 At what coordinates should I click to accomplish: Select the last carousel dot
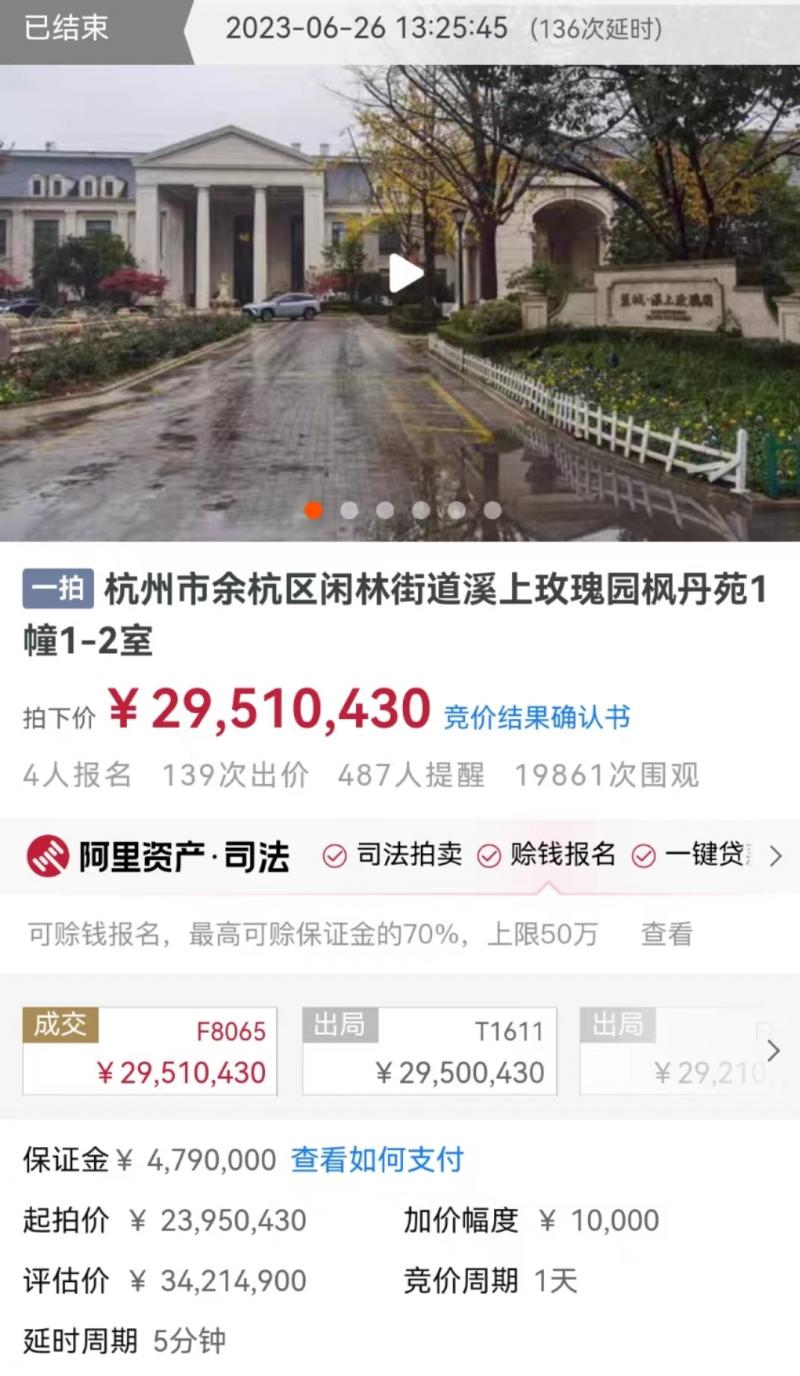(493, 510)
